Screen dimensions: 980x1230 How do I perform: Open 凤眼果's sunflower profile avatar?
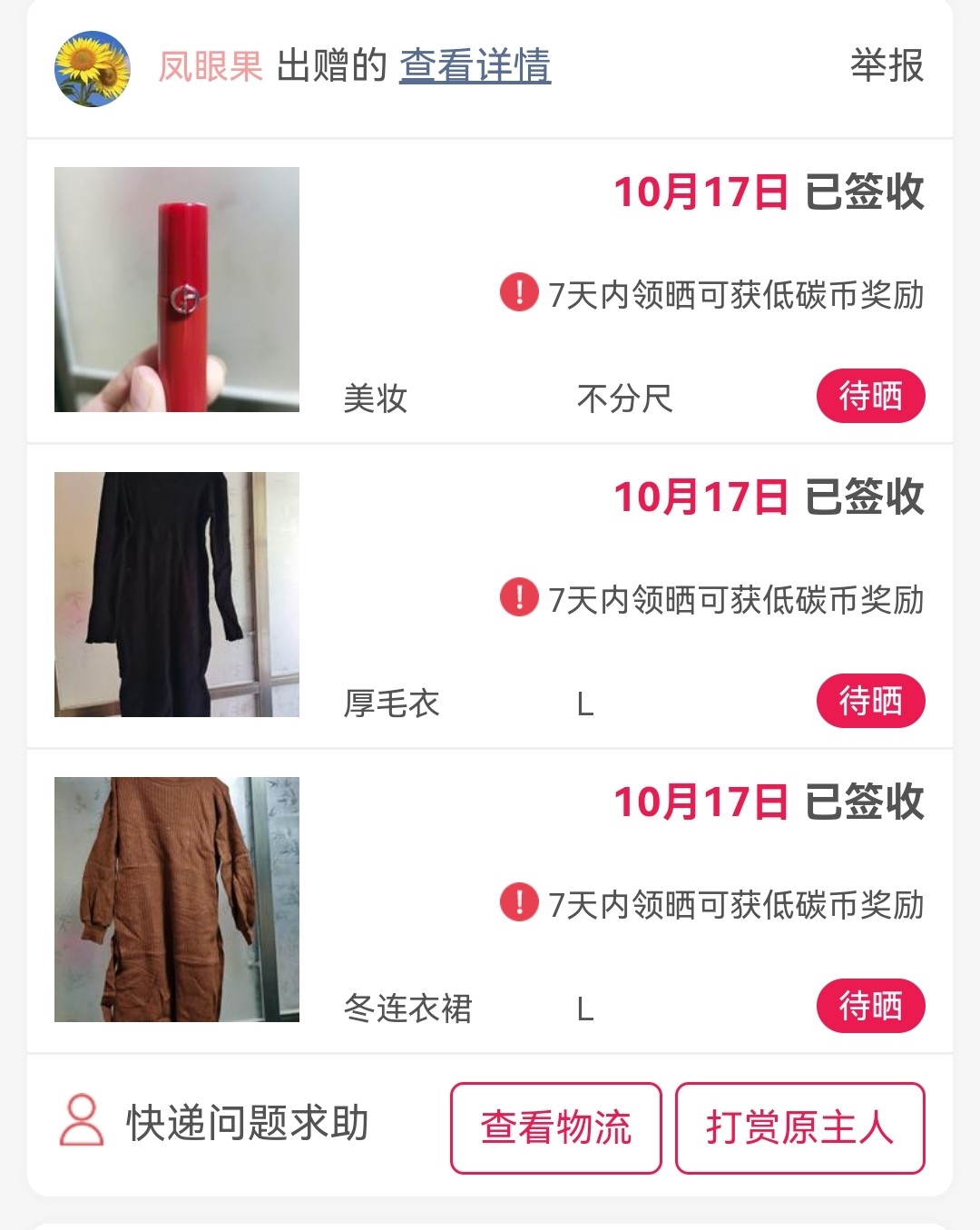[x=93, y=67]
